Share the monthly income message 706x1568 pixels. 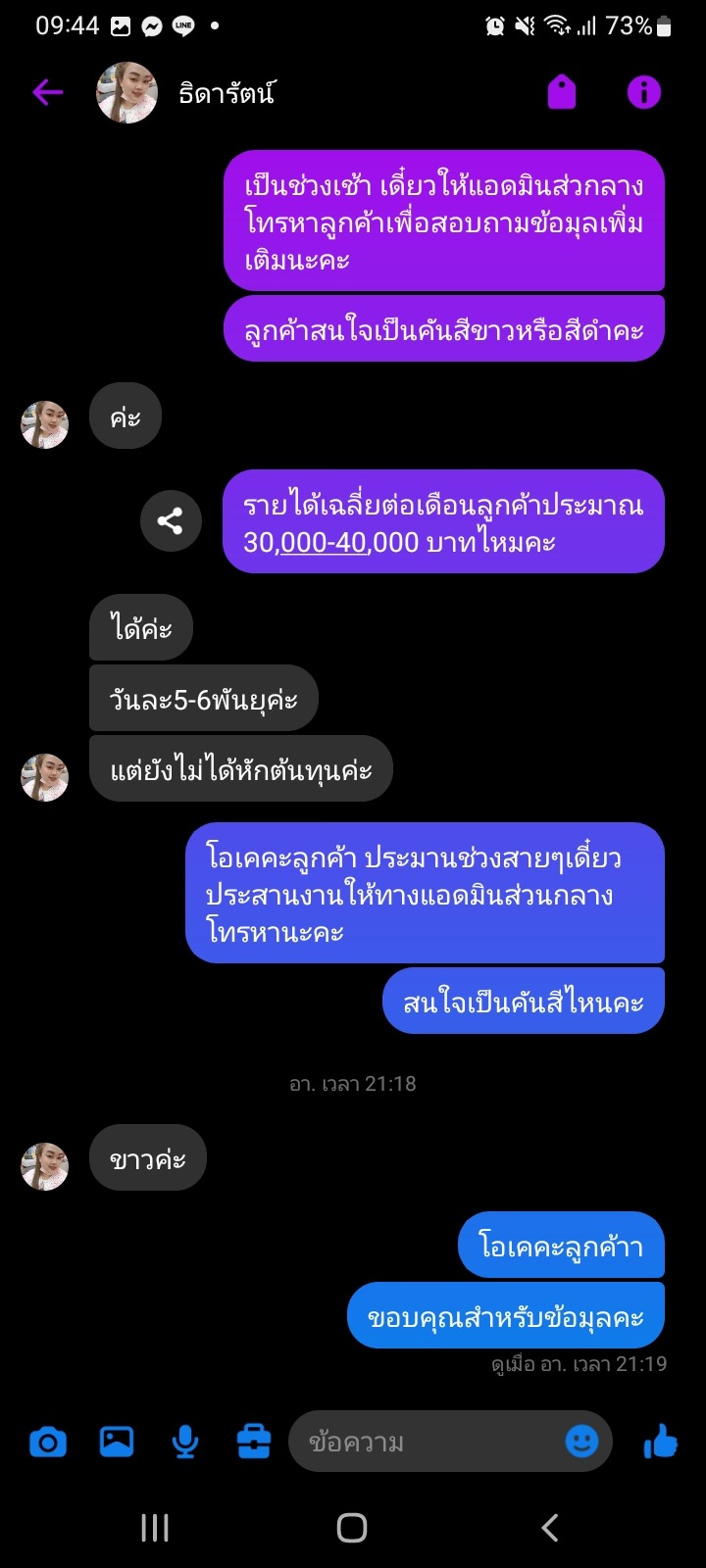click(171, 520)
